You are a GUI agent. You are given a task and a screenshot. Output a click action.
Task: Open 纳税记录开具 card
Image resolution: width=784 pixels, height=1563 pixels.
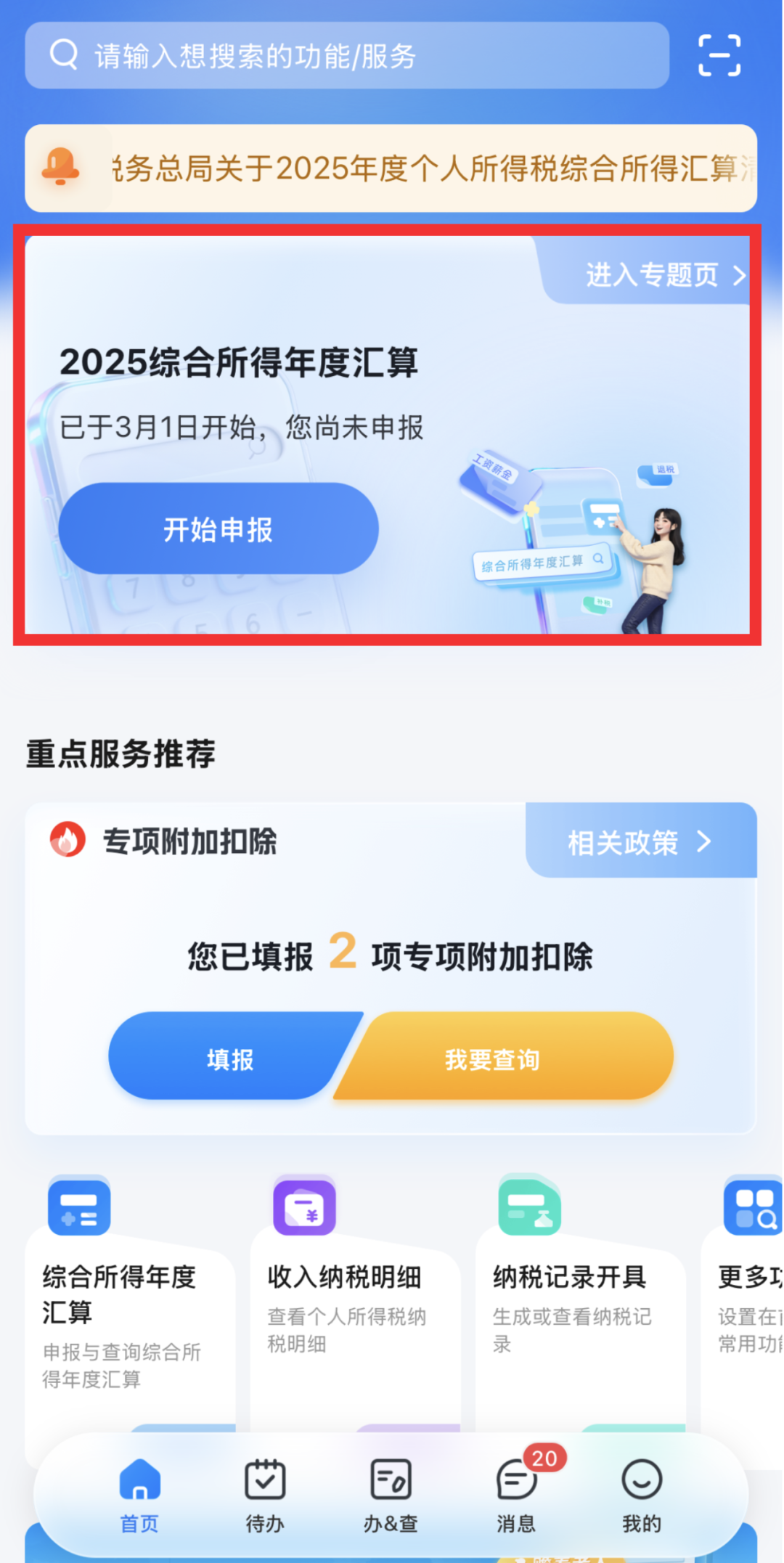579,1307
